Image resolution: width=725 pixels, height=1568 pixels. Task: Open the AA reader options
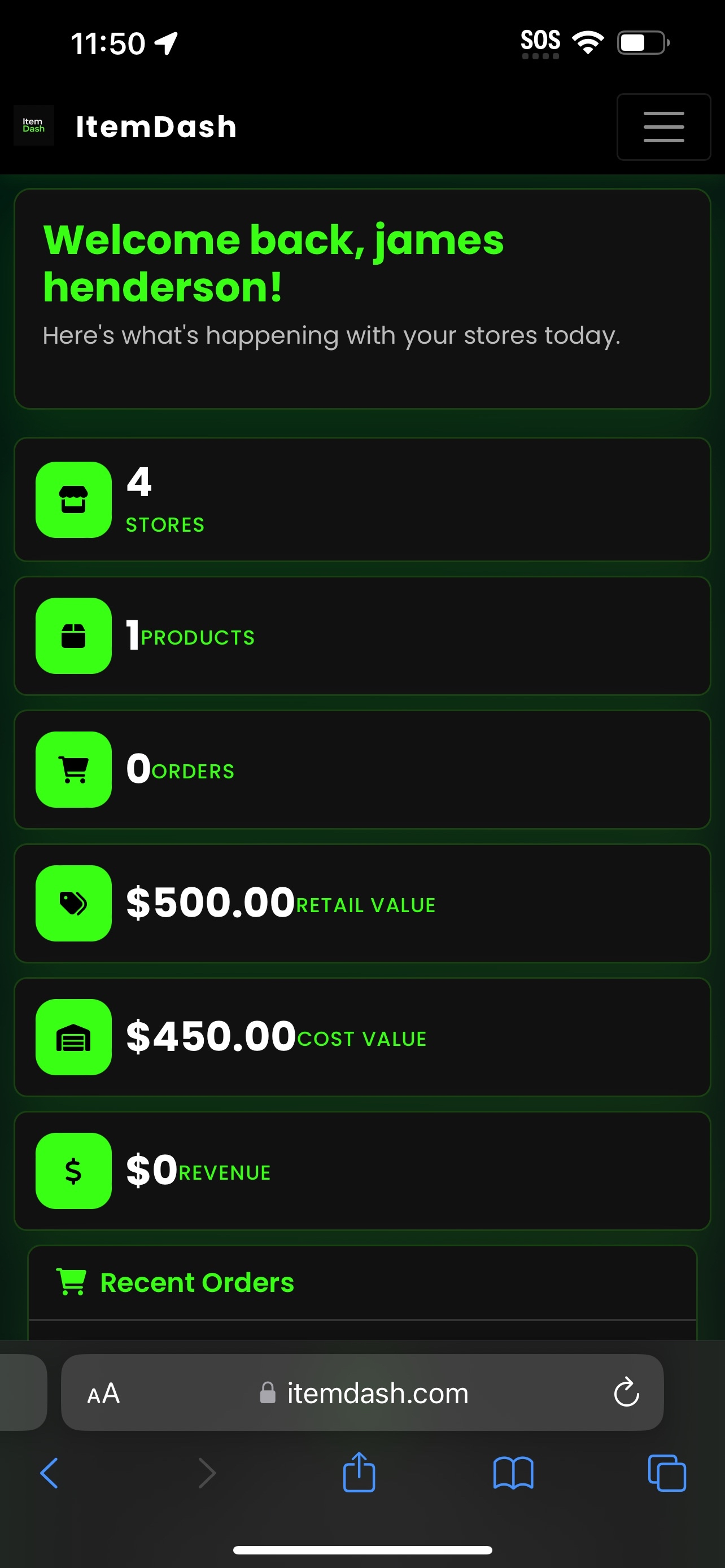[x=103, y=1392]
